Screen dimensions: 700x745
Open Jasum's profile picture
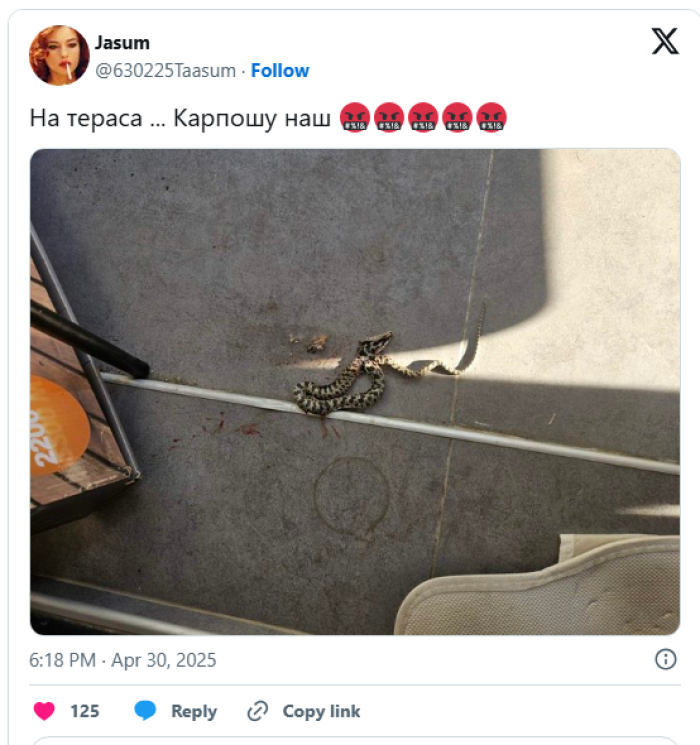(x=59, y=56)
